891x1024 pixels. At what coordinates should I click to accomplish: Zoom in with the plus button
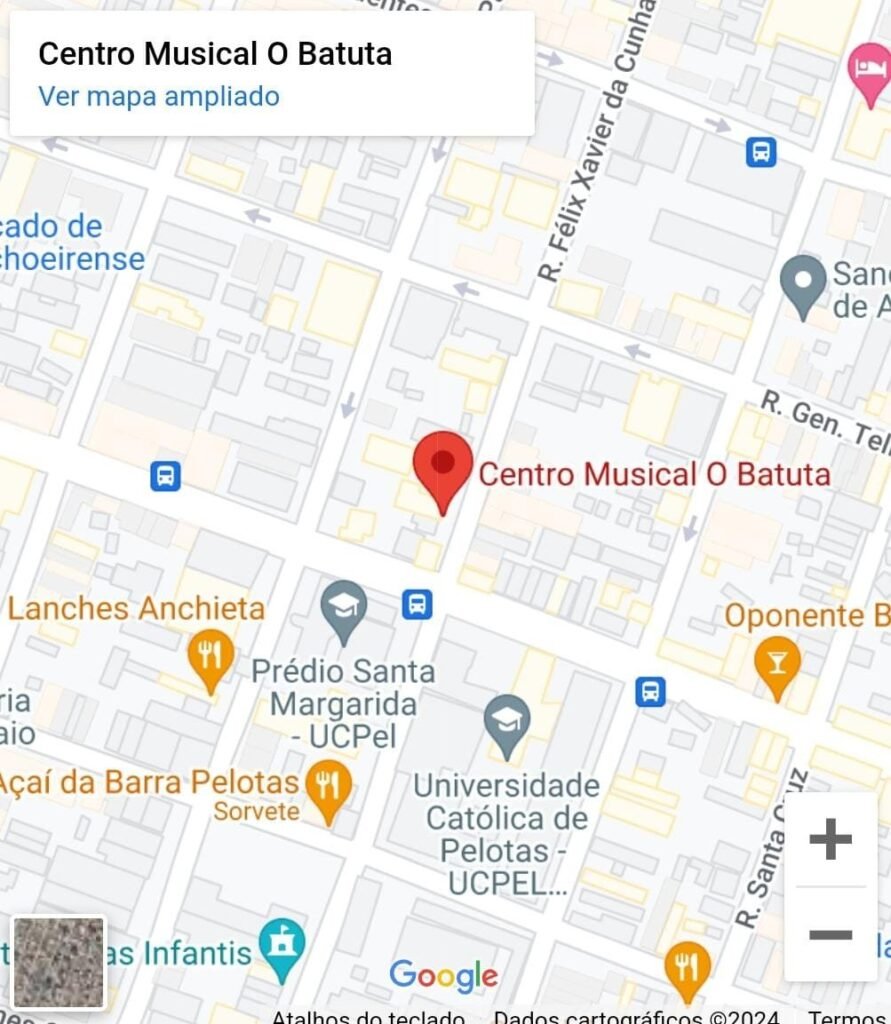[830, 839]
